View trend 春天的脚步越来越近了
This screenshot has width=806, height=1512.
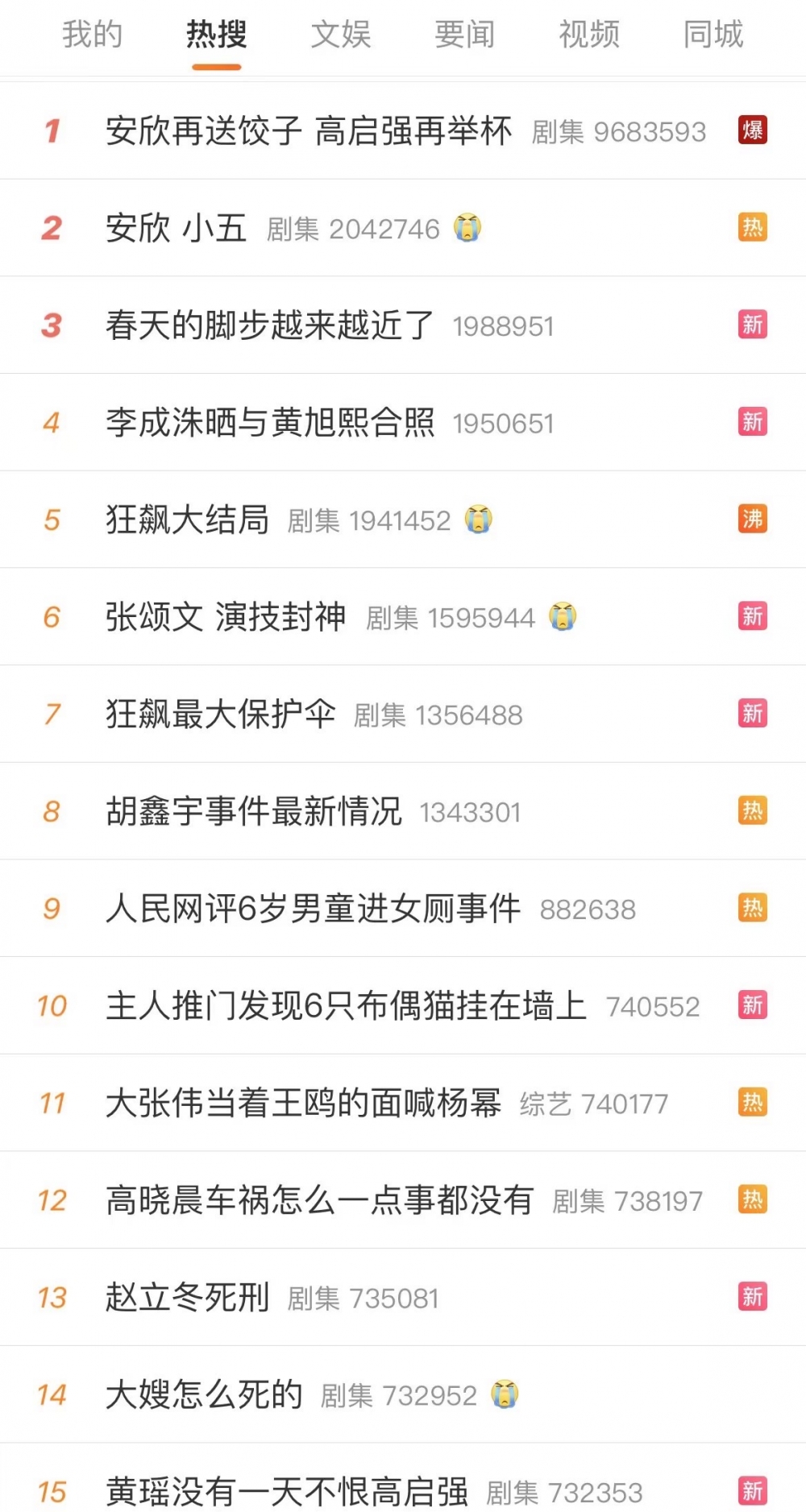(270, 325)
